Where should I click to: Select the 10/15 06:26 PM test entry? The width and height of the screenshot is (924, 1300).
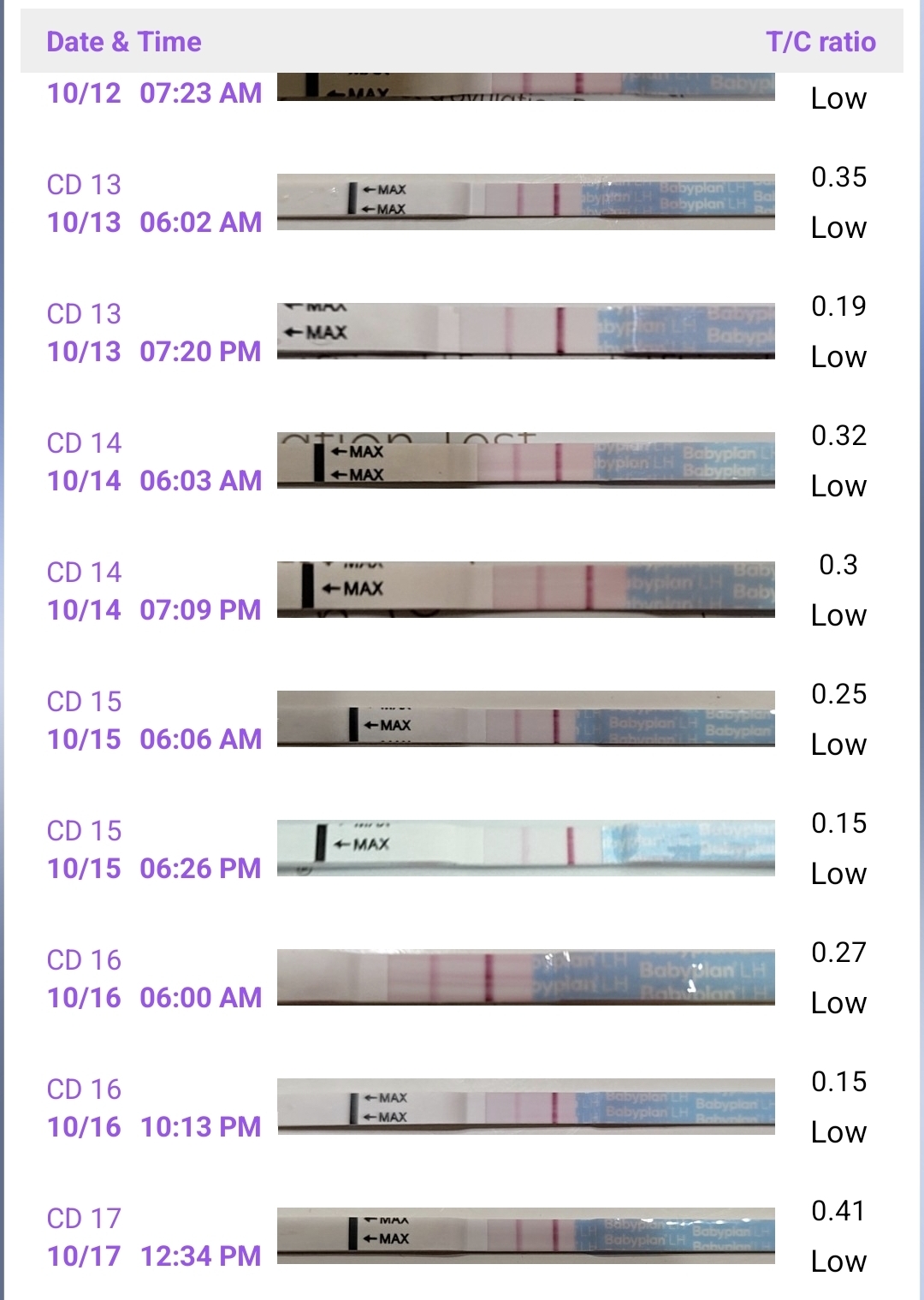click(525, 848)
